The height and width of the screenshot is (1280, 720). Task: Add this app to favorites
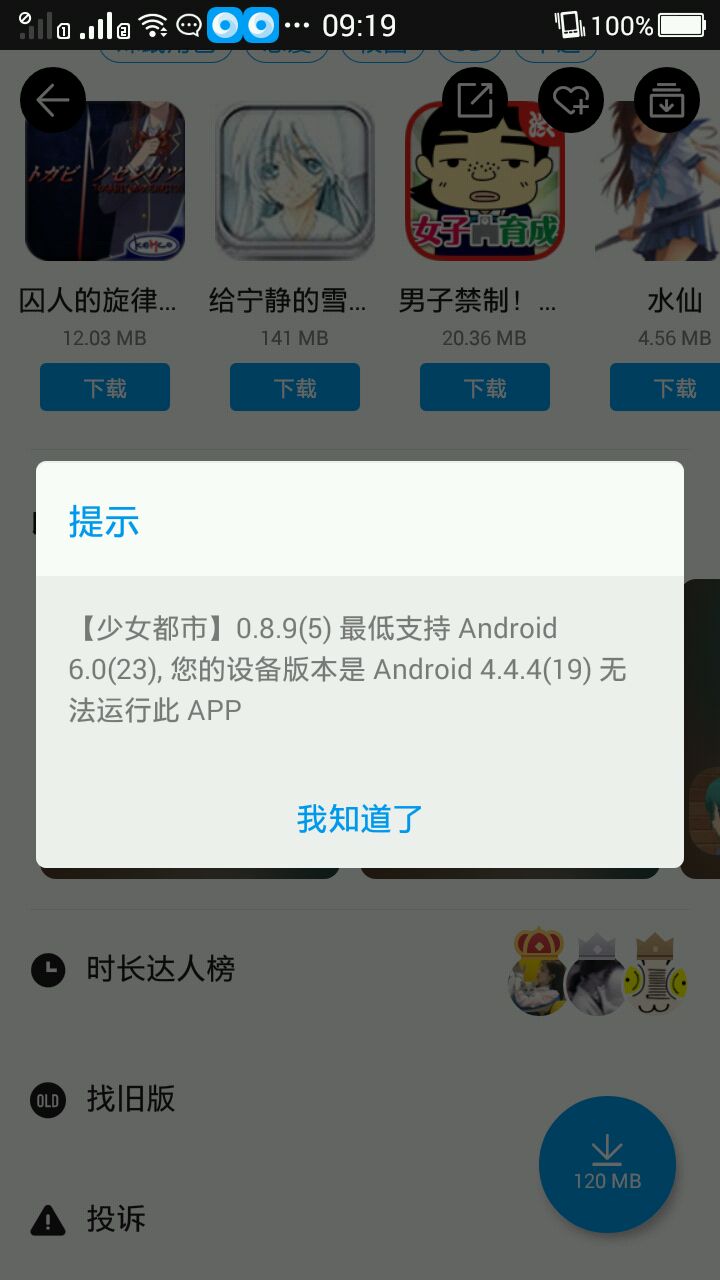pyautogui.click(x=571, y=100)
